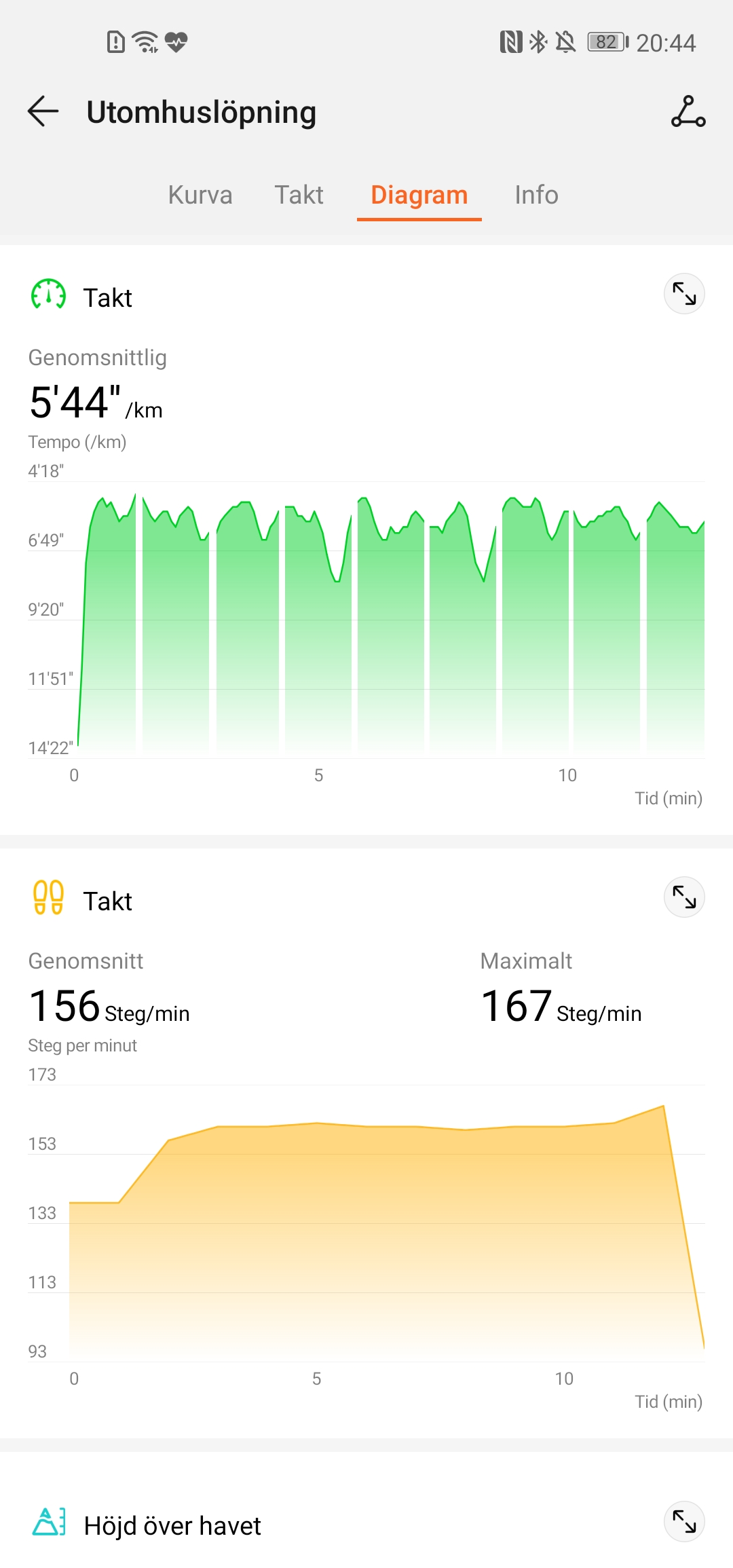Expand the Steg per minut chart

click(683, 897)
